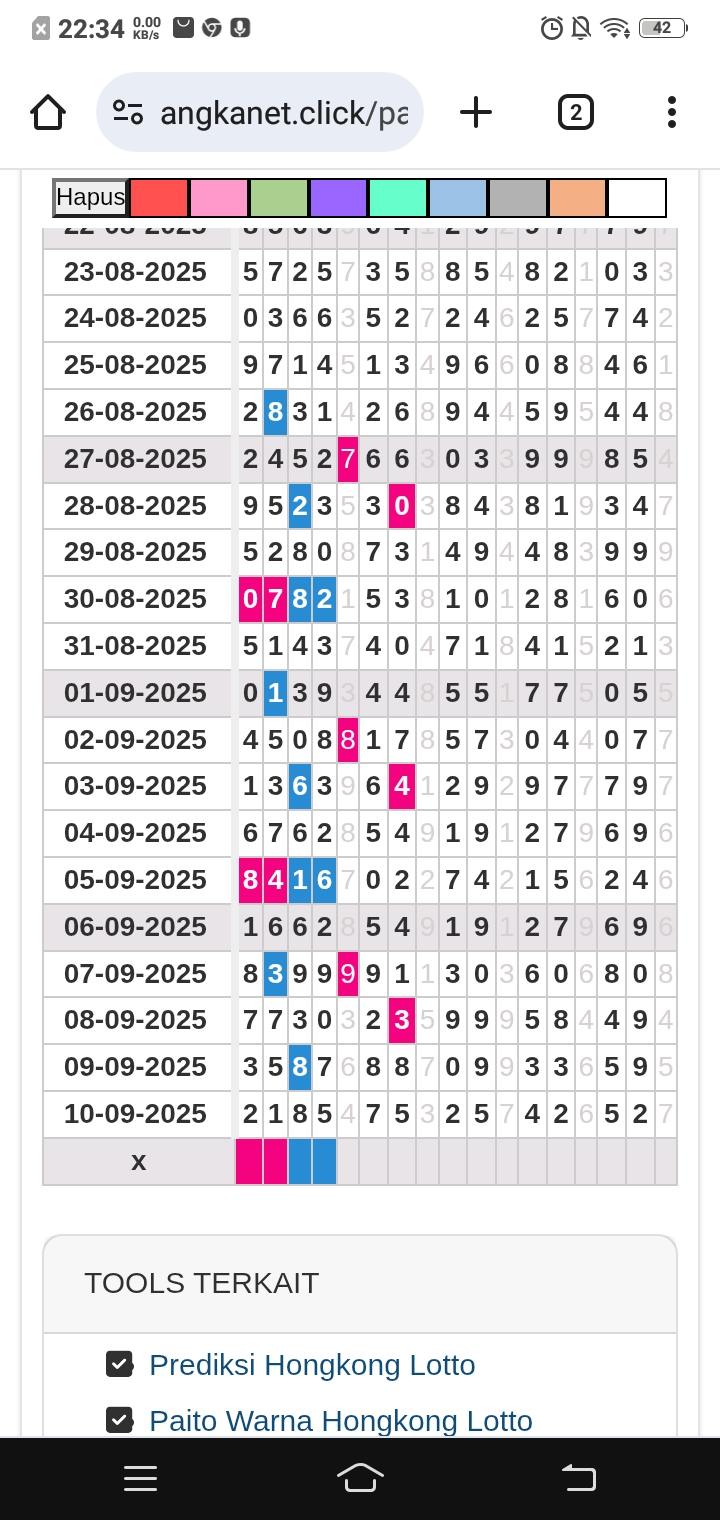The height and width of the screenshot is (1520, 720).
Task: Open the Prediksi Hongkong Lotto link
Action: click(312, 1365)
